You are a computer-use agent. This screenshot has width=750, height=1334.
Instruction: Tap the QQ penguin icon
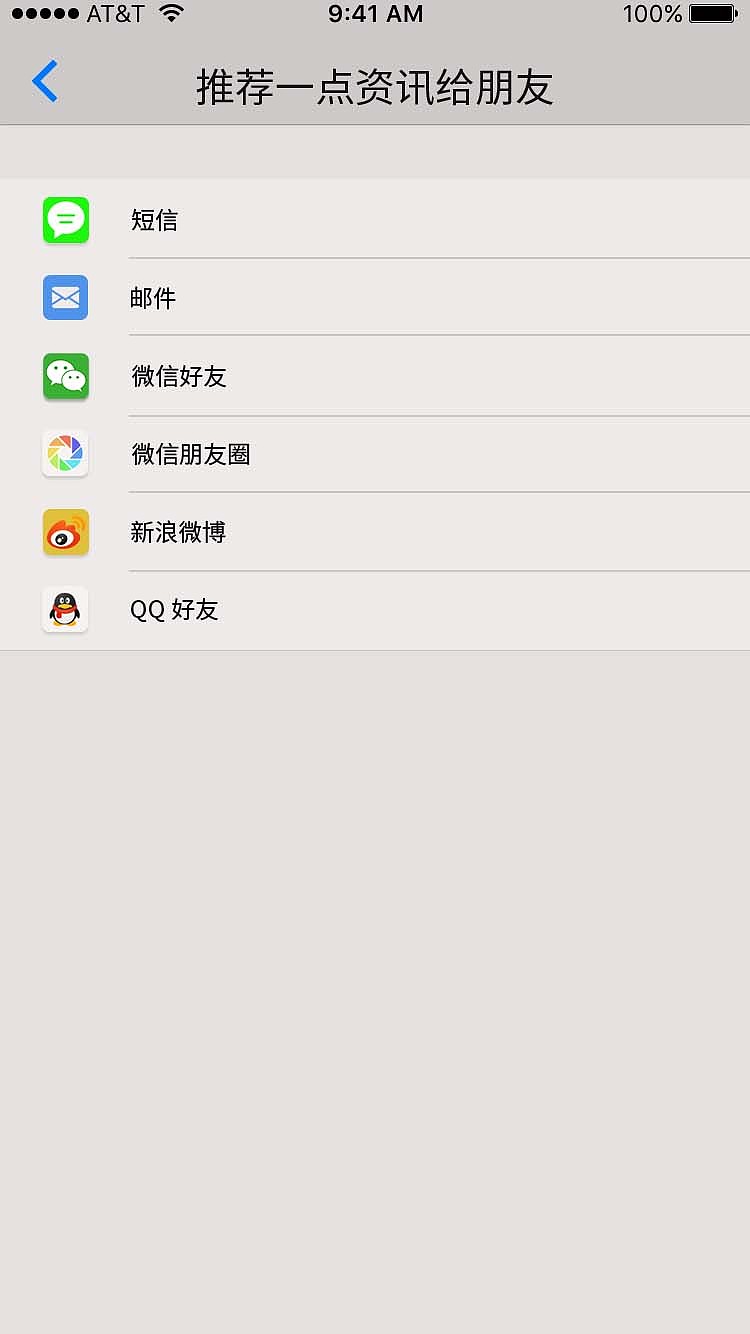pyautogui.click(x=65, y=610)
